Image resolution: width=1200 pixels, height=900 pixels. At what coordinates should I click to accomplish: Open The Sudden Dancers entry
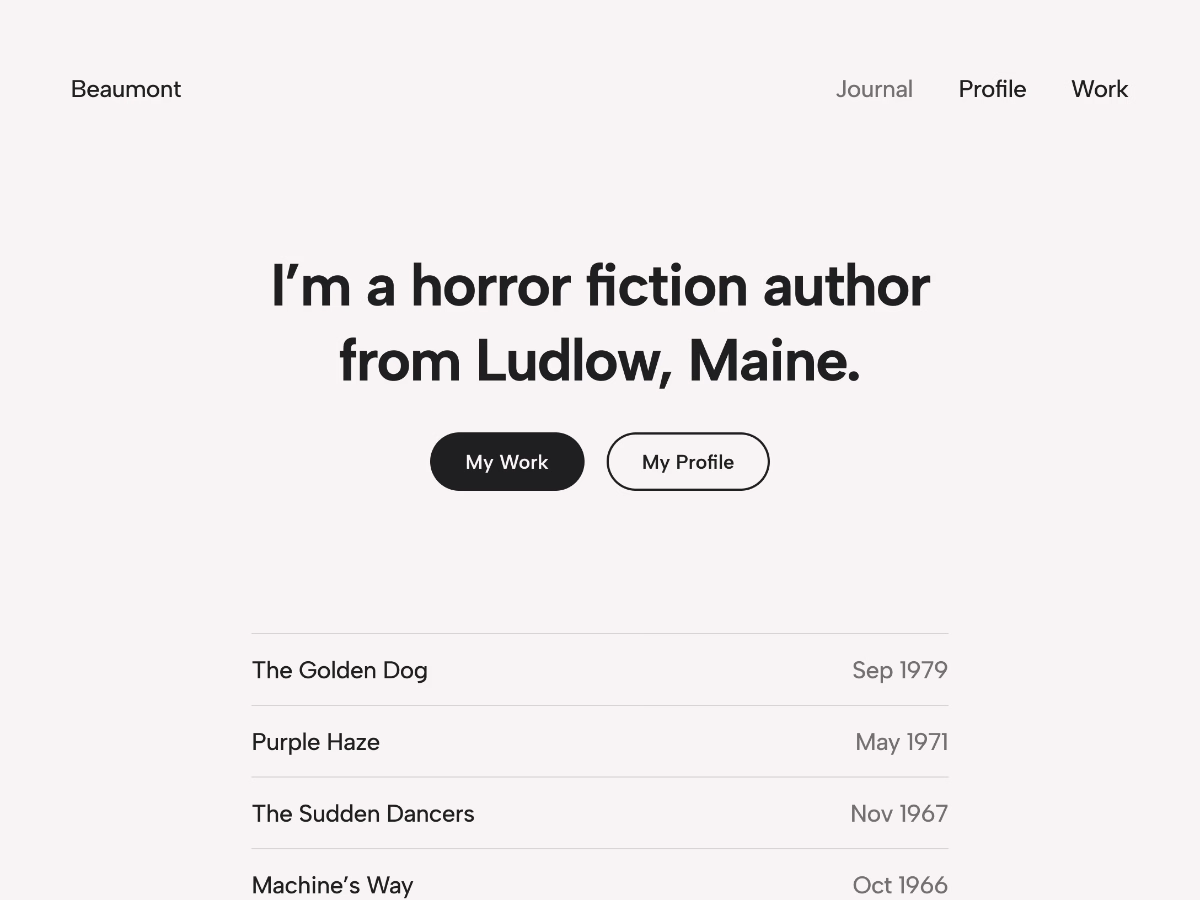(x=363, y=814)
